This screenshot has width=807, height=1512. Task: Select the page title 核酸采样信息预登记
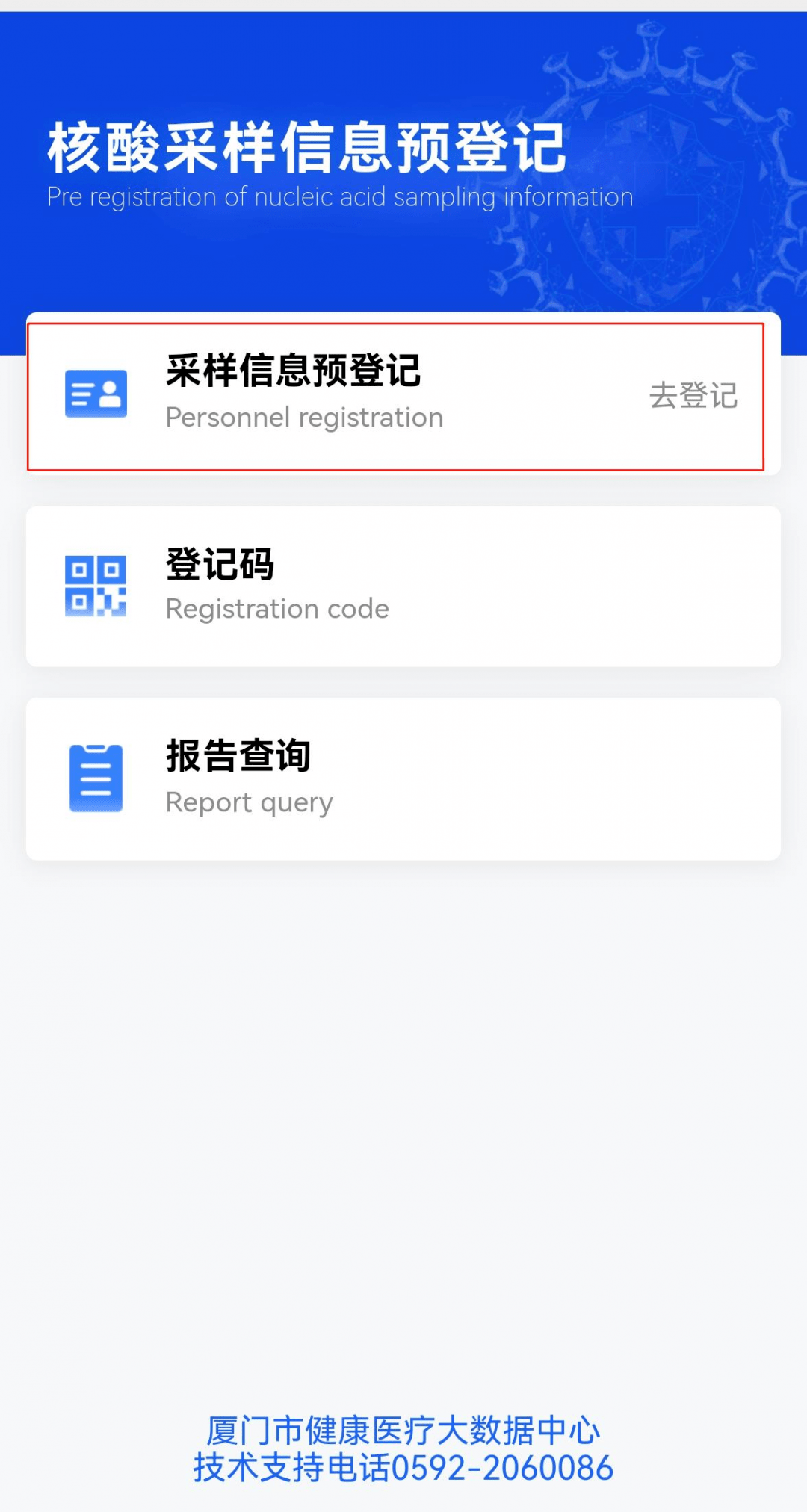(306, 146)
